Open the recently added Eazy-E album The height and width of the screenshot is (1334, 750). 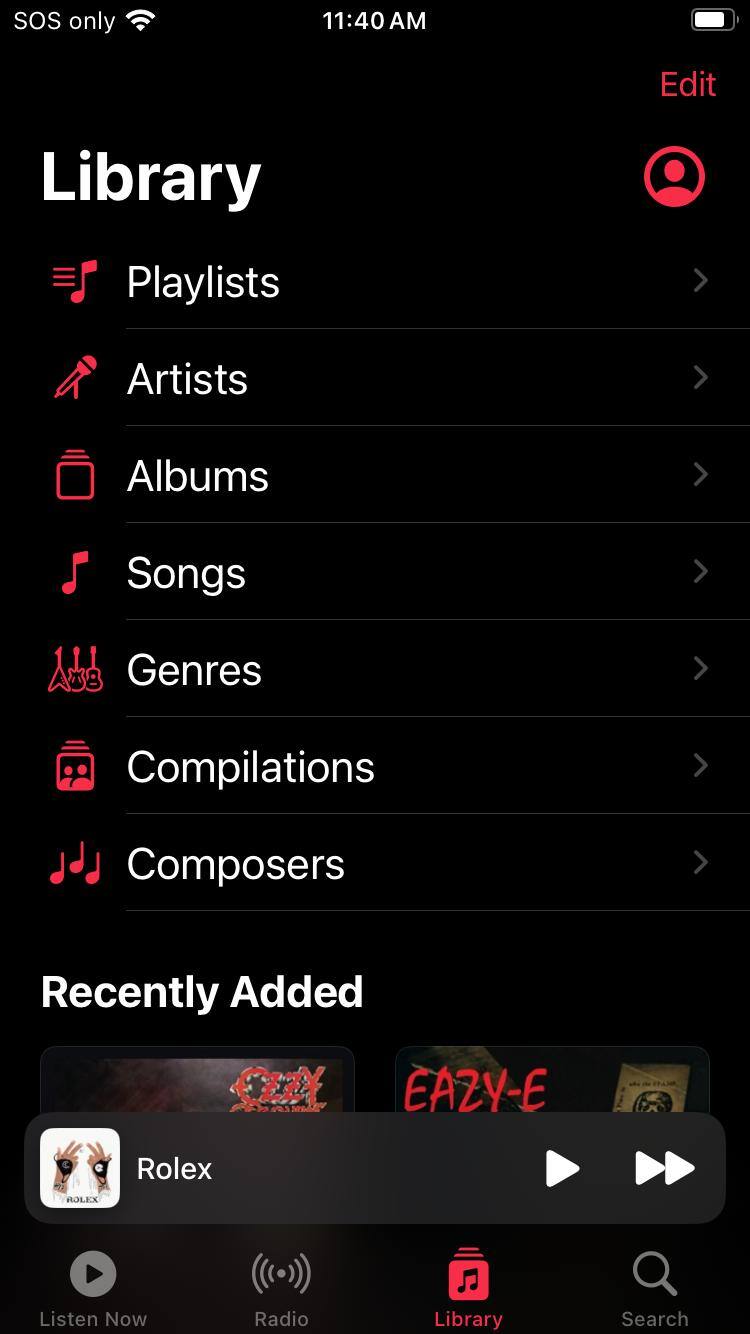click(552, 1079)
